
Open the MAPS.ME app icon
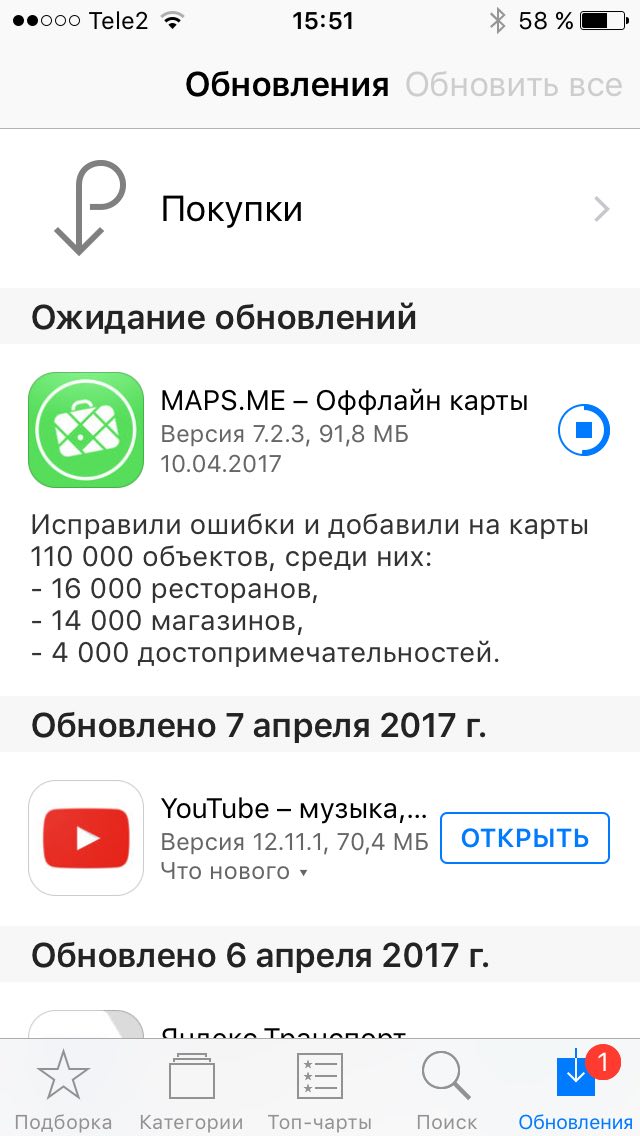click(x=86, y=430)
